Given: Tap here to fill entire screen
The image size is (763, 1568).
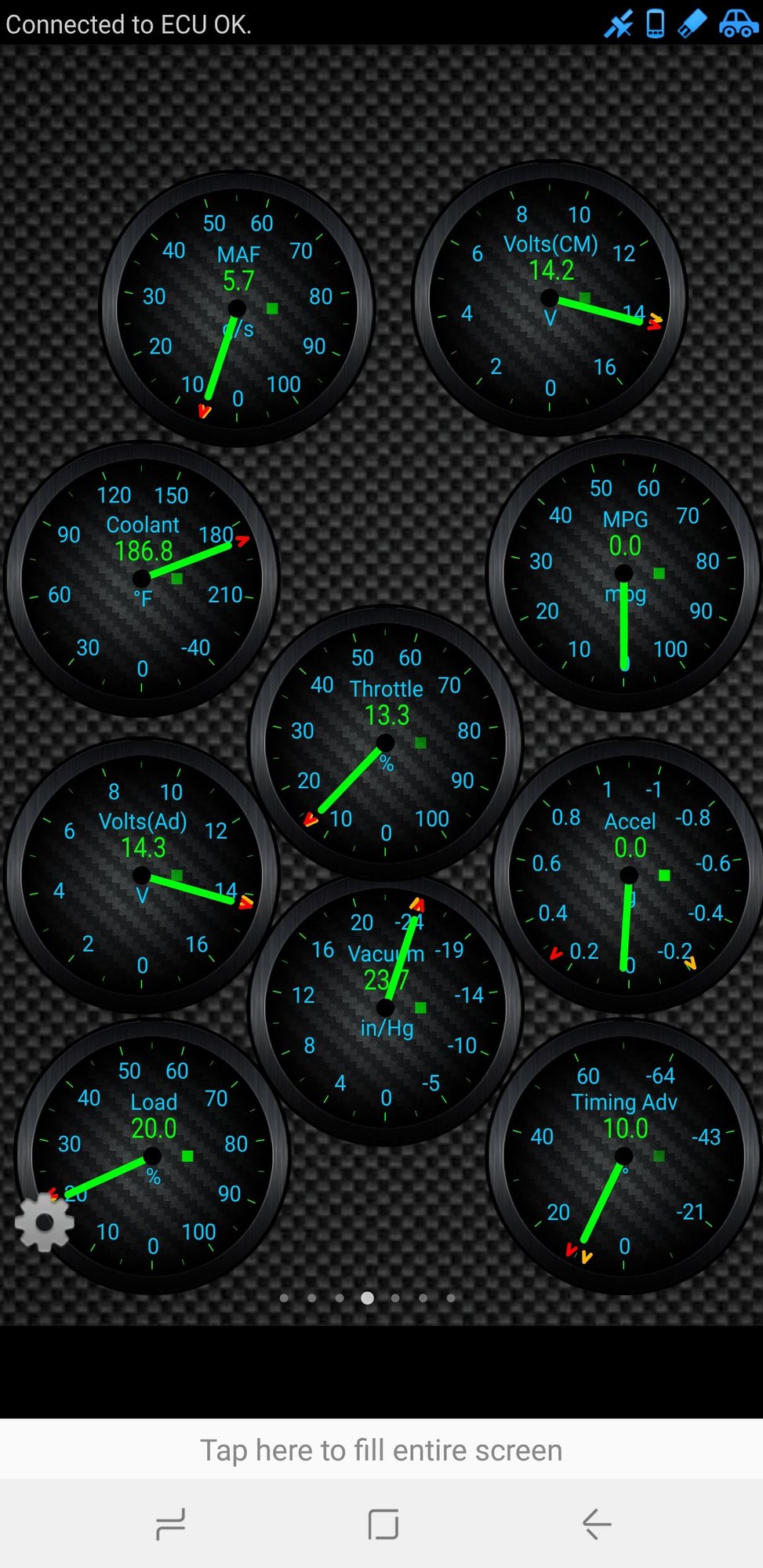Looking at the screenshot, I should 381,1450.
